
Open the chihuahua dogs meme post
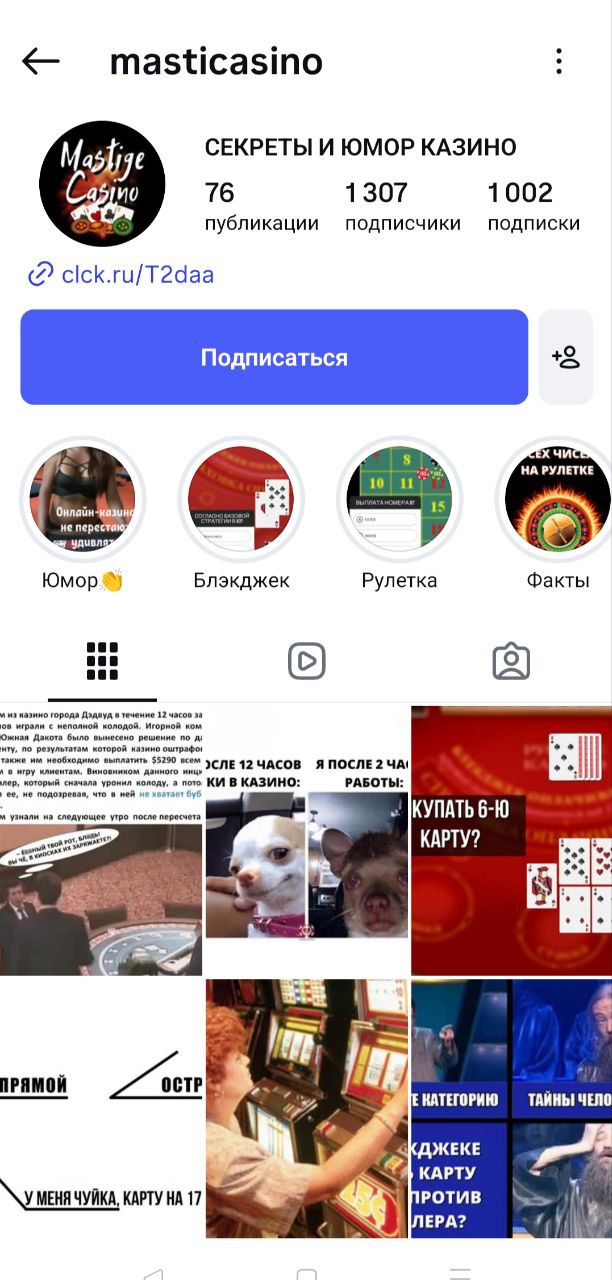(306, 840)
